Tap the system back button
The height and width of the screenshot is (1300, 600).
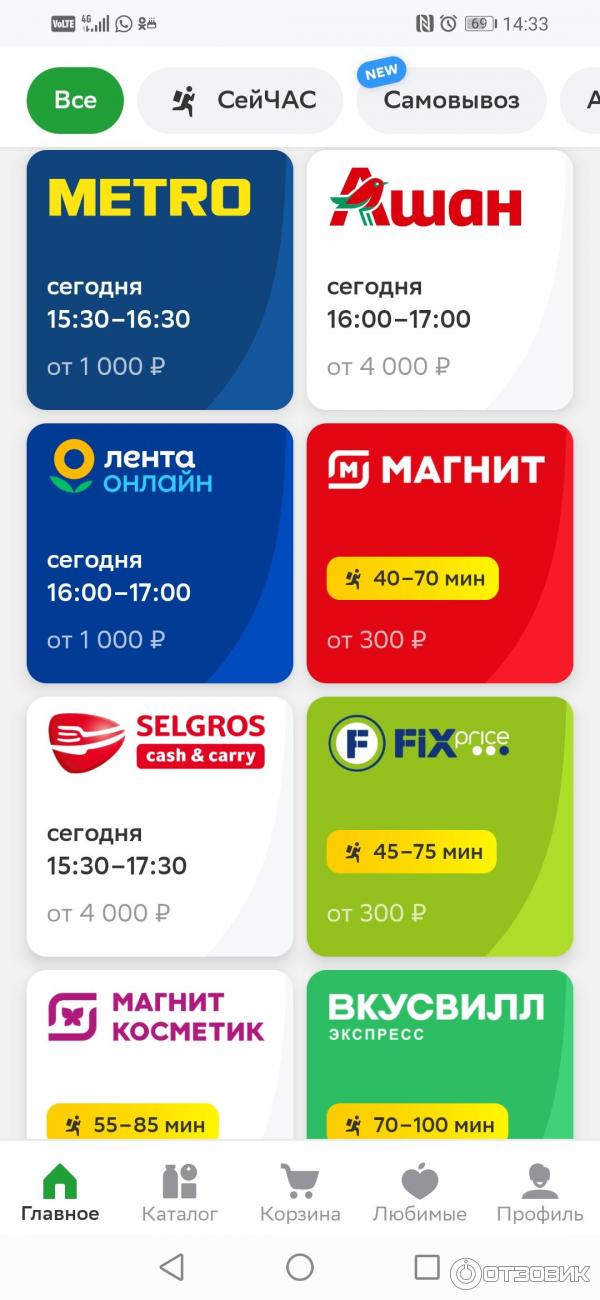point(172,1268)
